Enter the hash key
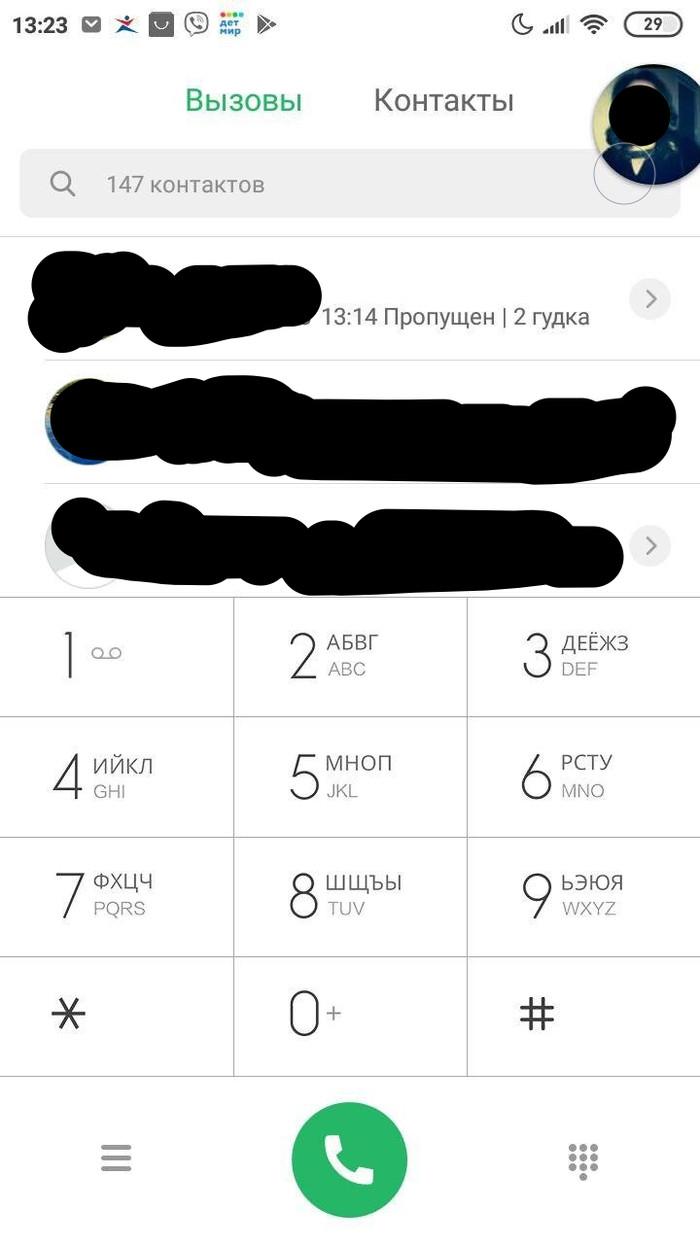Viewport: 700px width, 1244px height. coord(583,1015)
